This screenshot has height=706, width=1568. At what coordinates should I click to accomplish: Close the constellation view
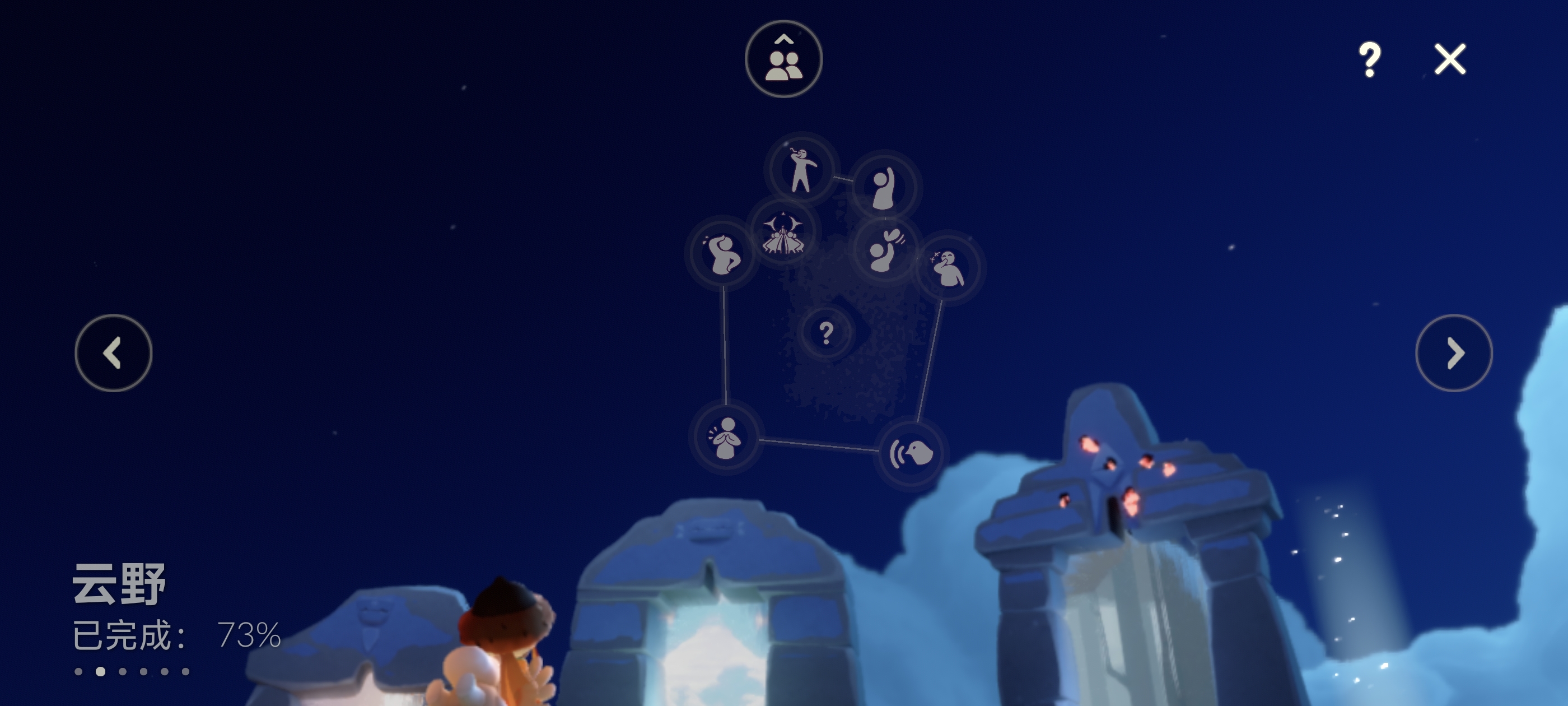click(x=1450, y=59)
